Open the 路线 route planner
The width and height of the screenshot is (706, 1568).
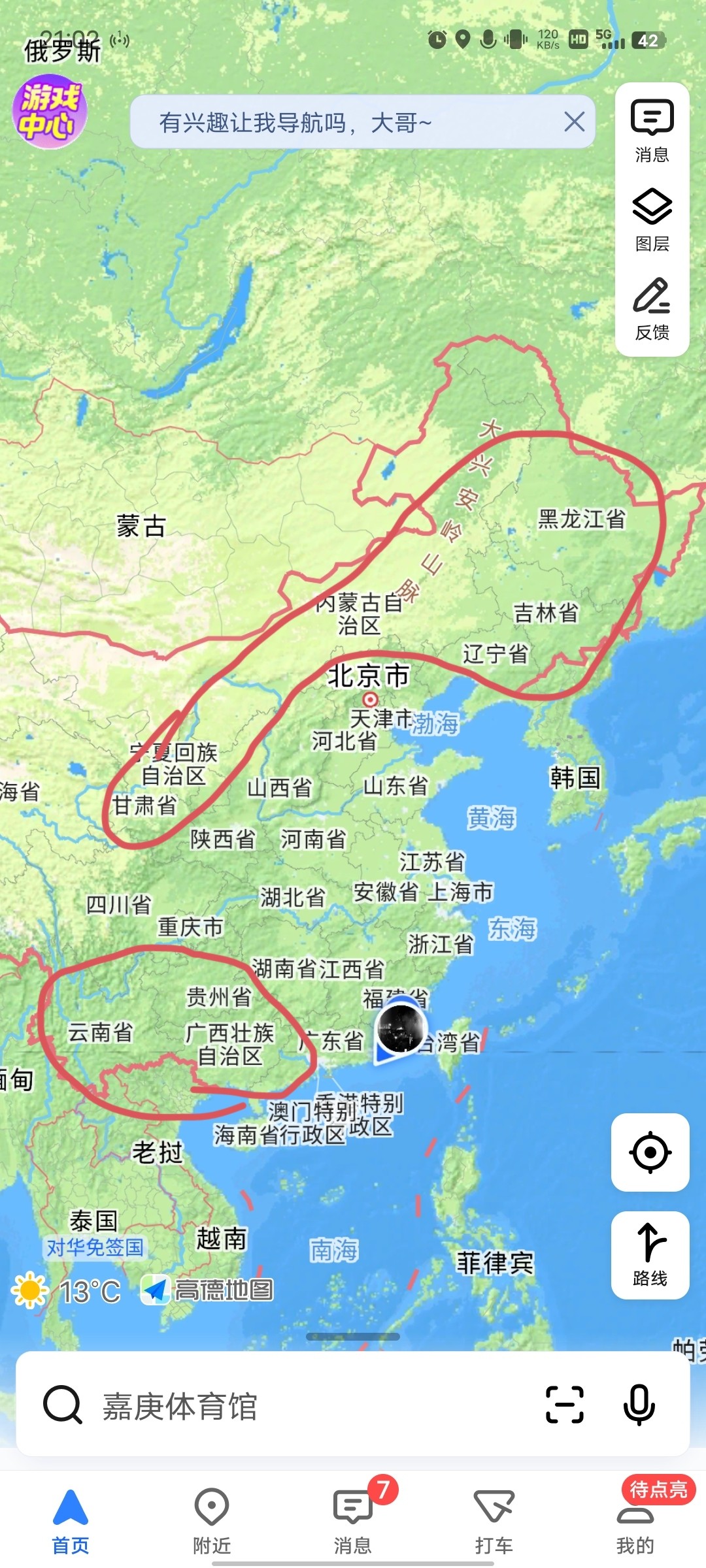650,1255
